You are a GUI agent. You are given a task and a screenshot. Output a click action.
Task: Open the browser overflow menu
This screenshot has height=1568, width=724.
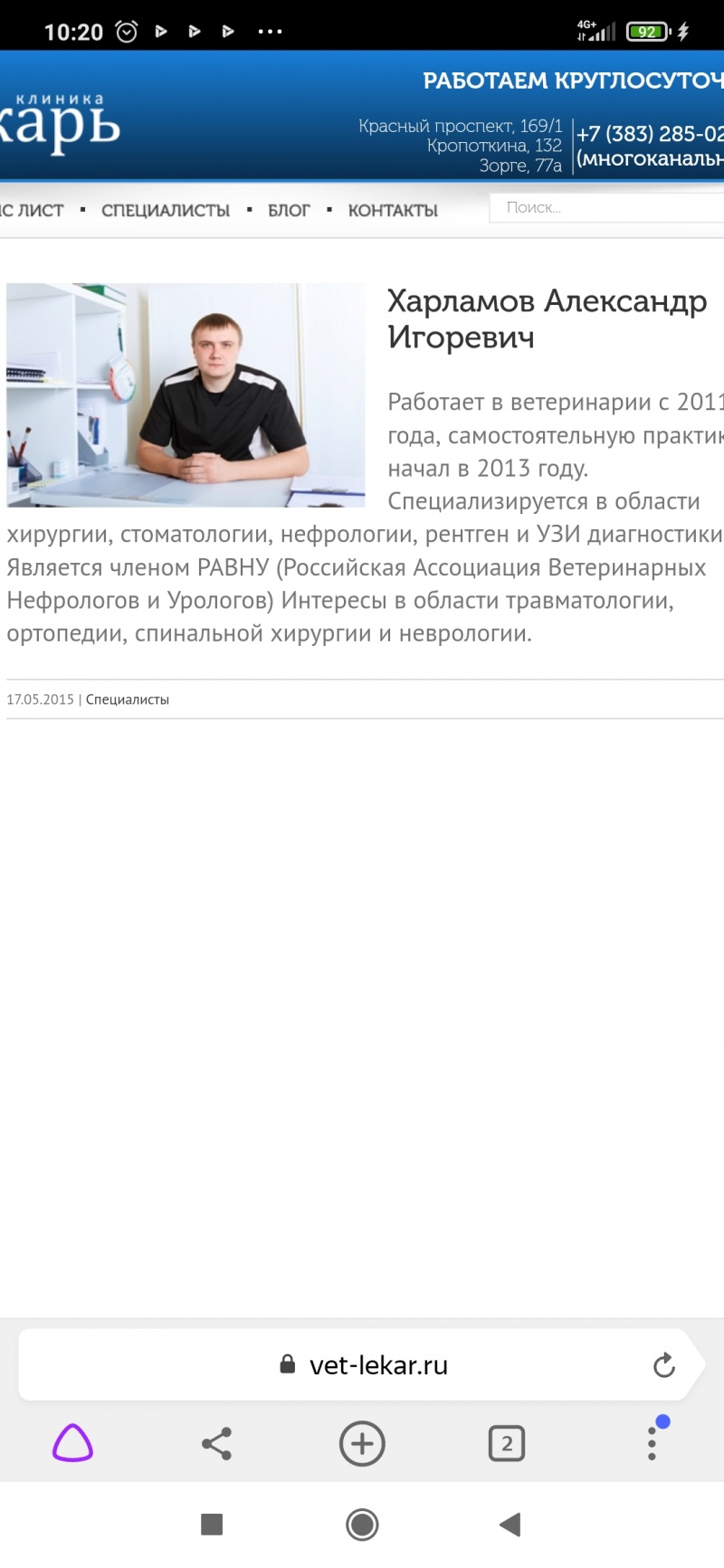click(x=652, y=1442)
